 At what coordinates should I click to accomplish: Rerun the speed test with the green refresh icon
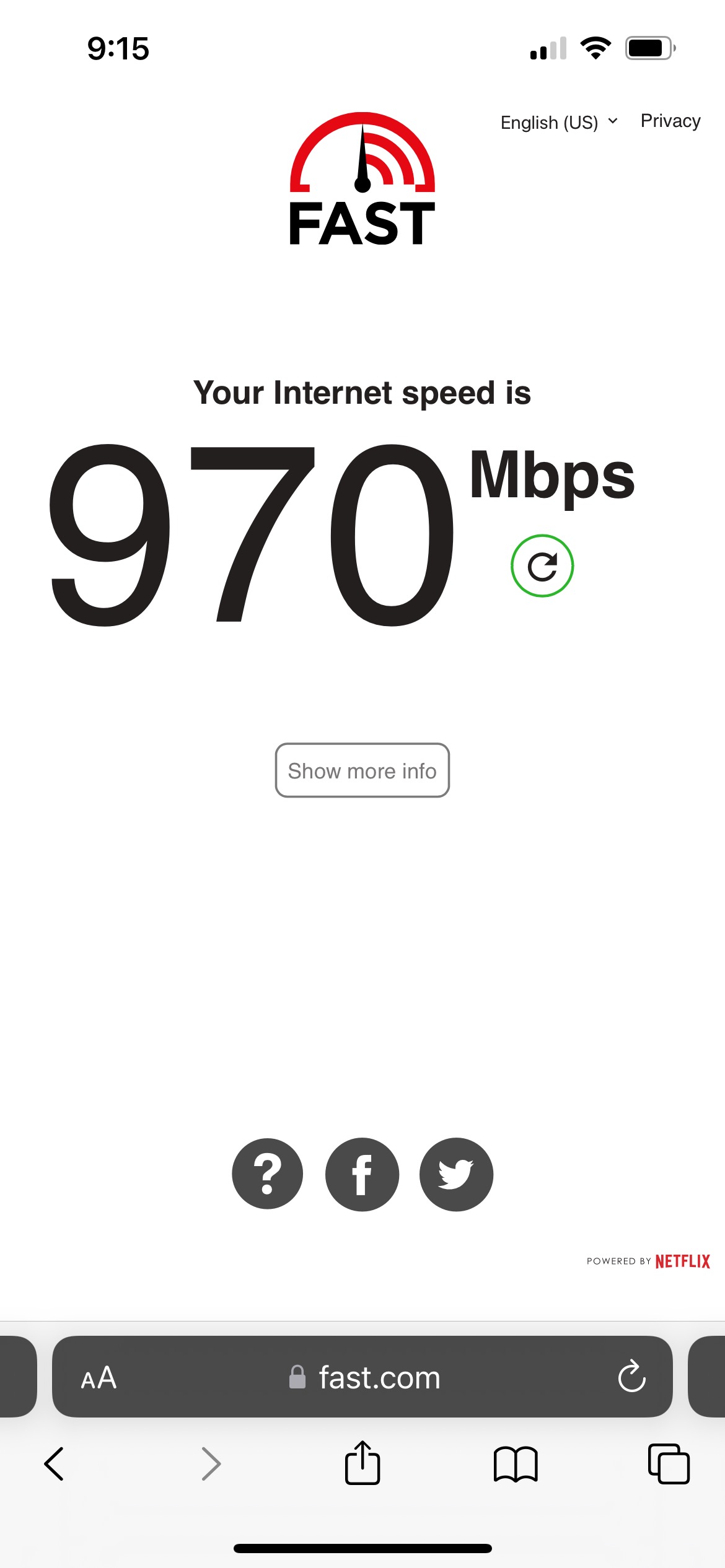pos(542,566)
